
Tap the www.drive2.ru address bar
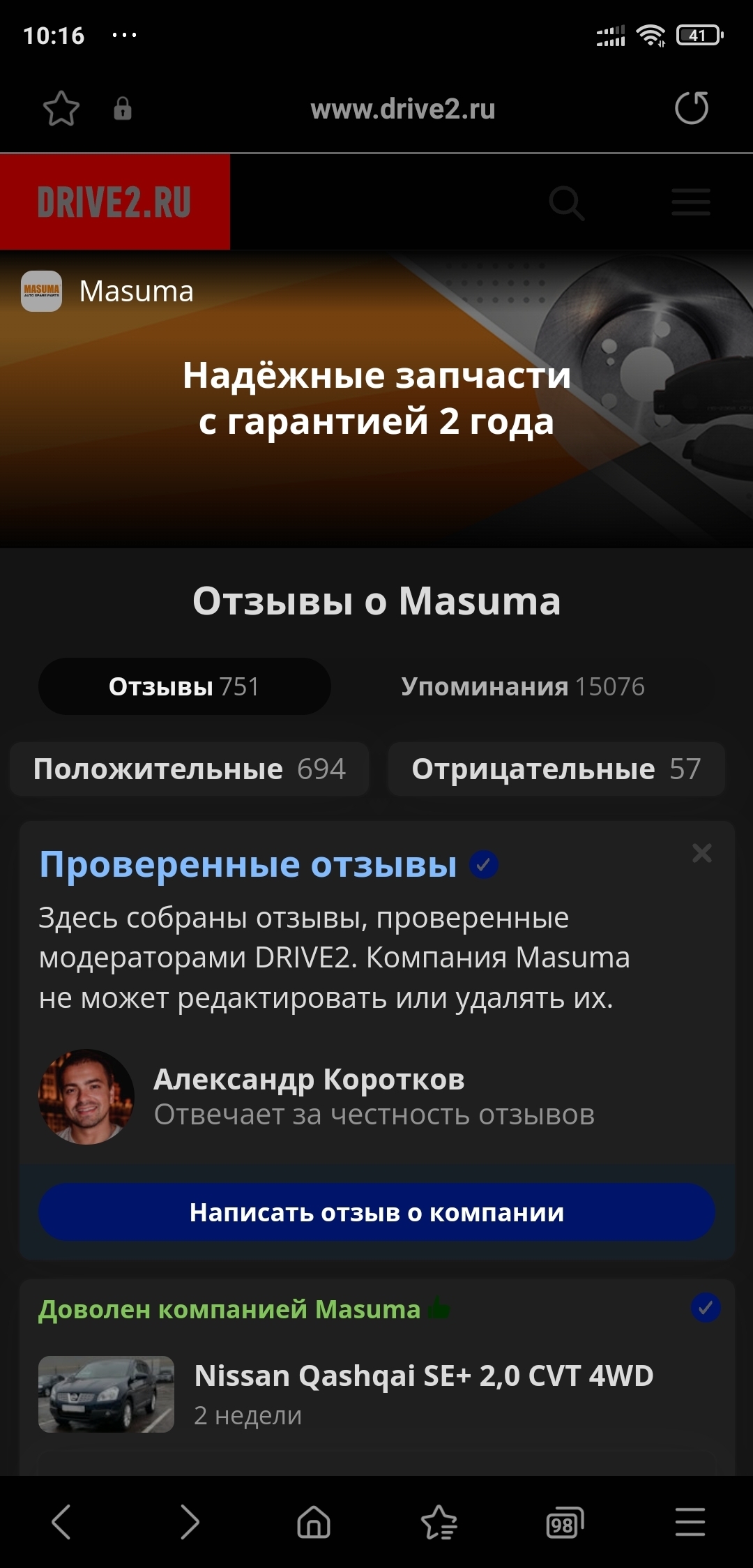[402, 109]
